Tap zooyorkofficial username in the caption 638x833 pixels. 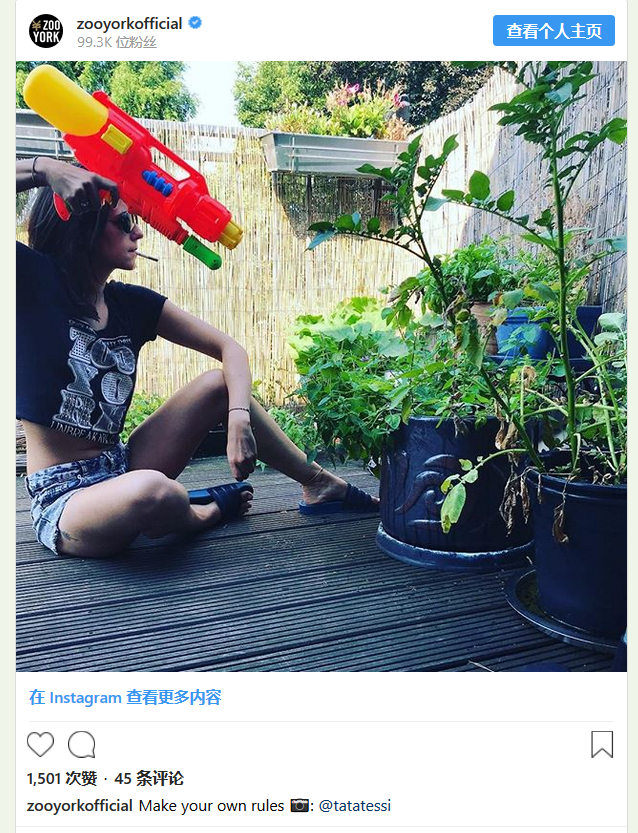click(x=80, y=805)
